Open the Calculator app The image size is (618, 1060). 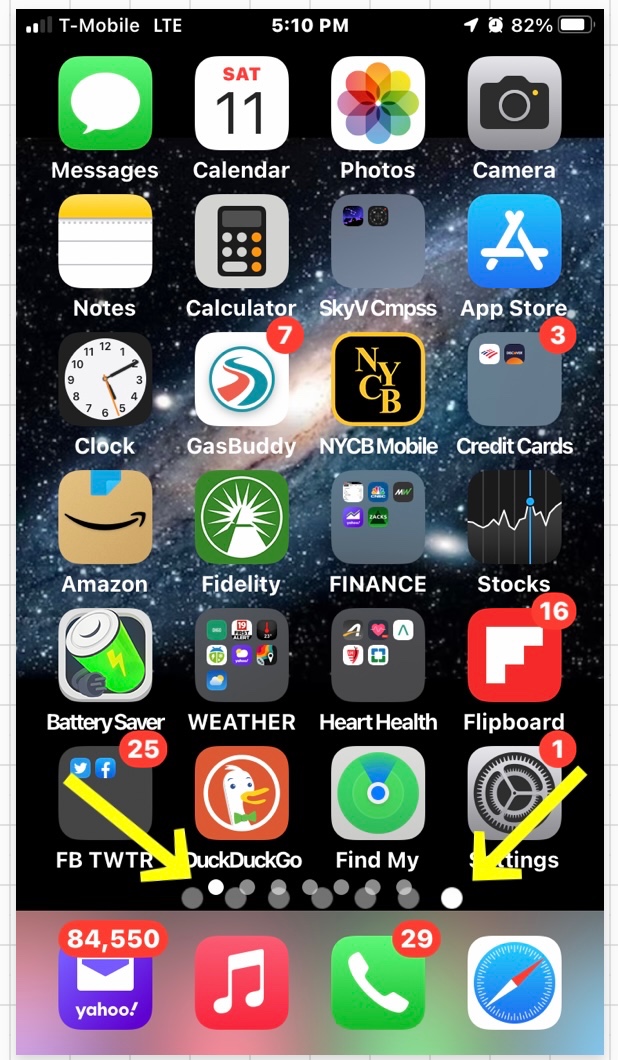pos(241,241)
